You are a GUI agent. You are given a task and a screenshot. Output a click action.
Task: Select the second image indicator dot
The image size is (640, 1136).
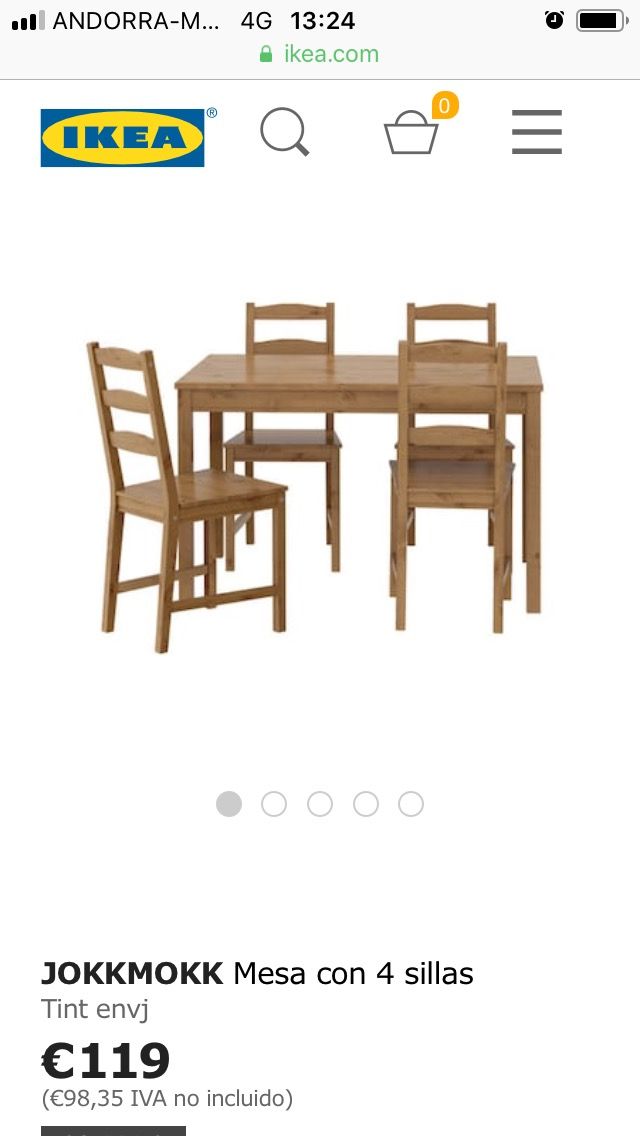coord(274,804)
